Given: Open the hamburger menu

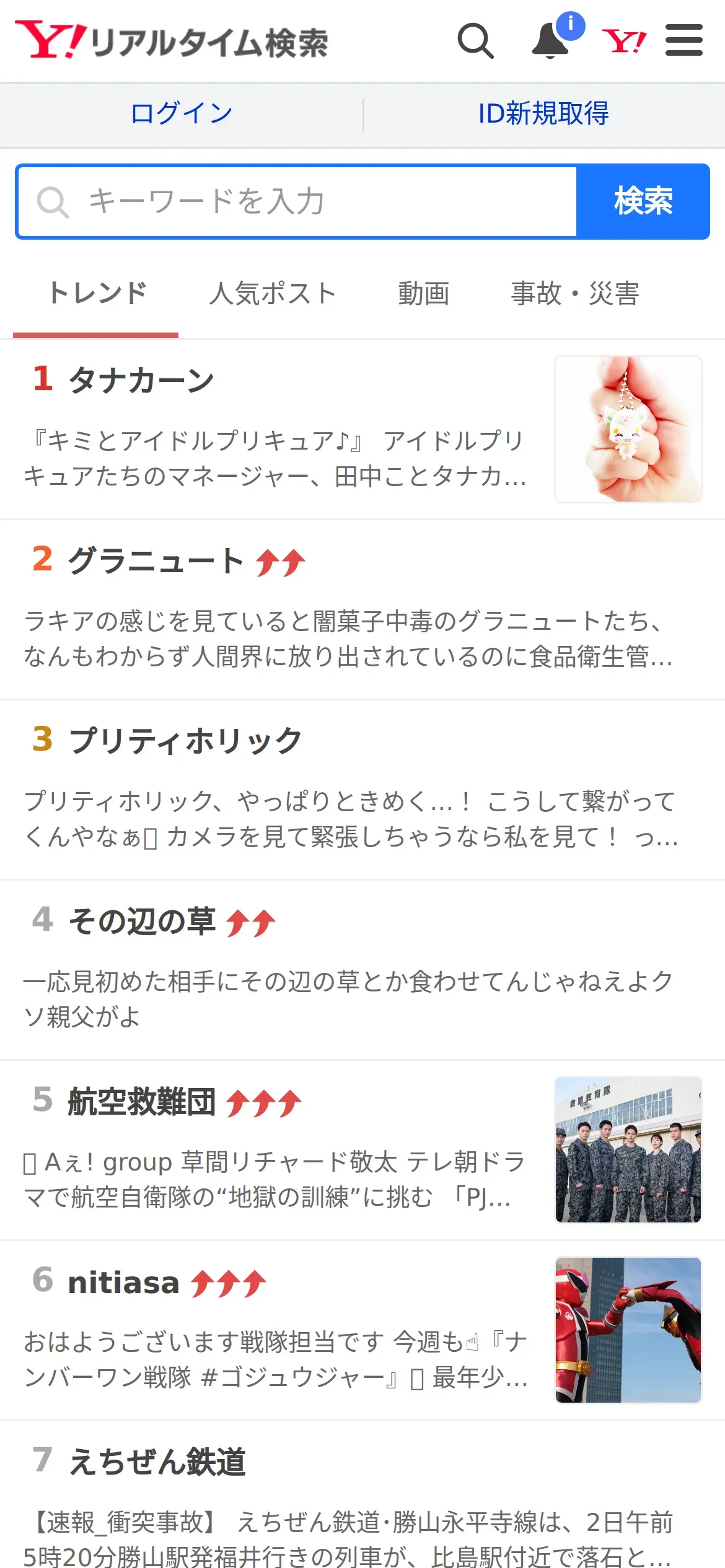Looking at the screenshot, I should (684, 40).
